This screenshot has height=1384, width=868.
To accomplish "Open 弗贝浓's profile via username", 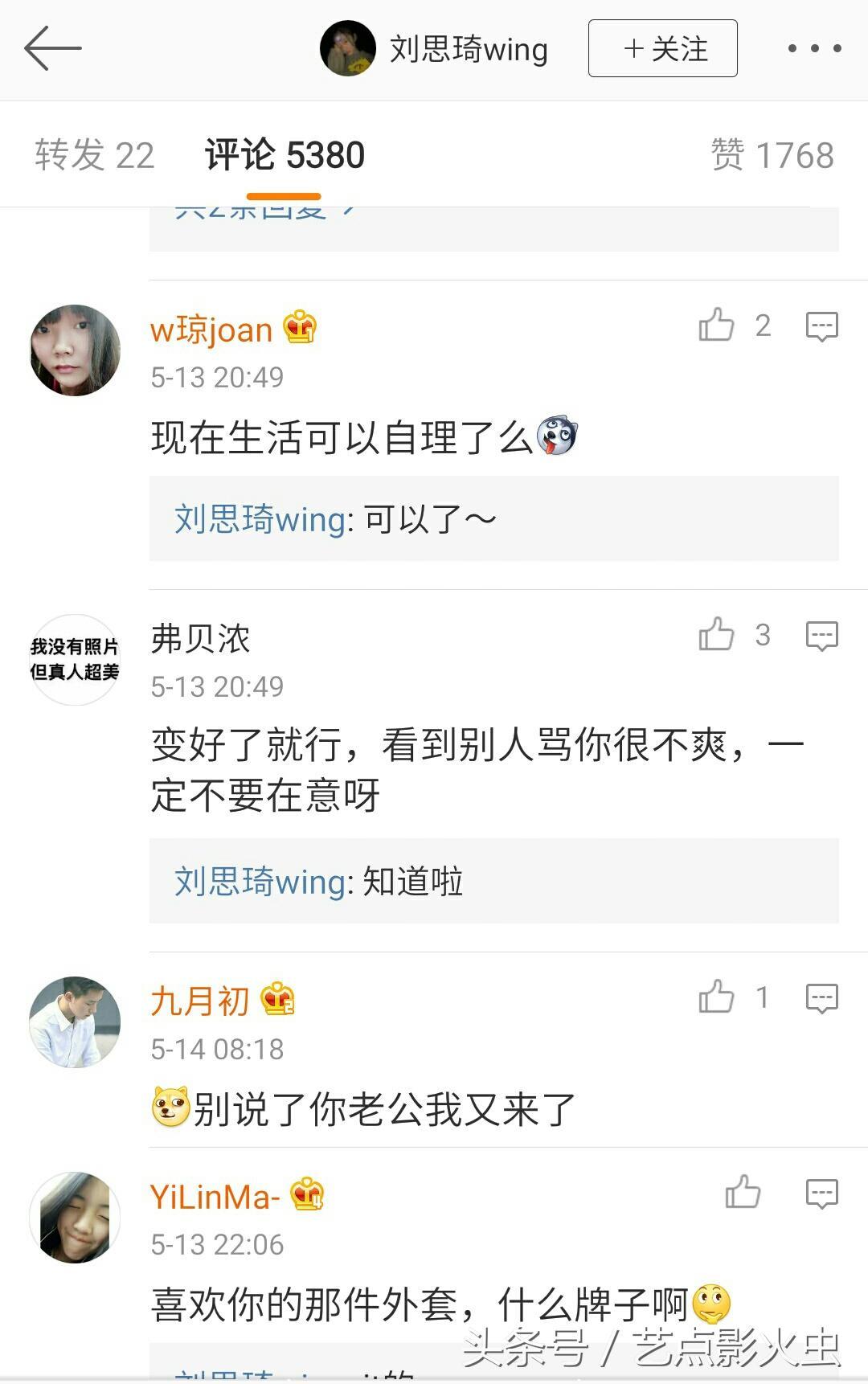I will (x=200, y=639).
